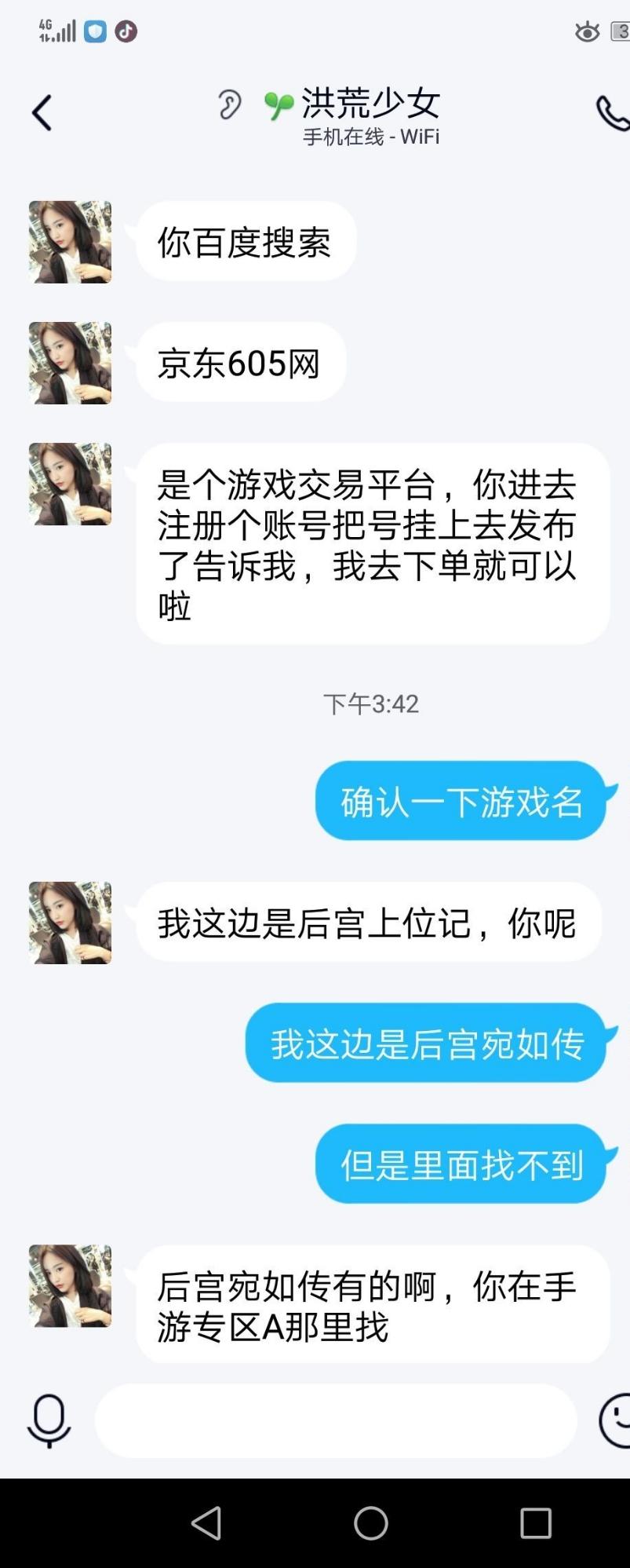Open the recent apps overview

click(x=535, y=1523)
